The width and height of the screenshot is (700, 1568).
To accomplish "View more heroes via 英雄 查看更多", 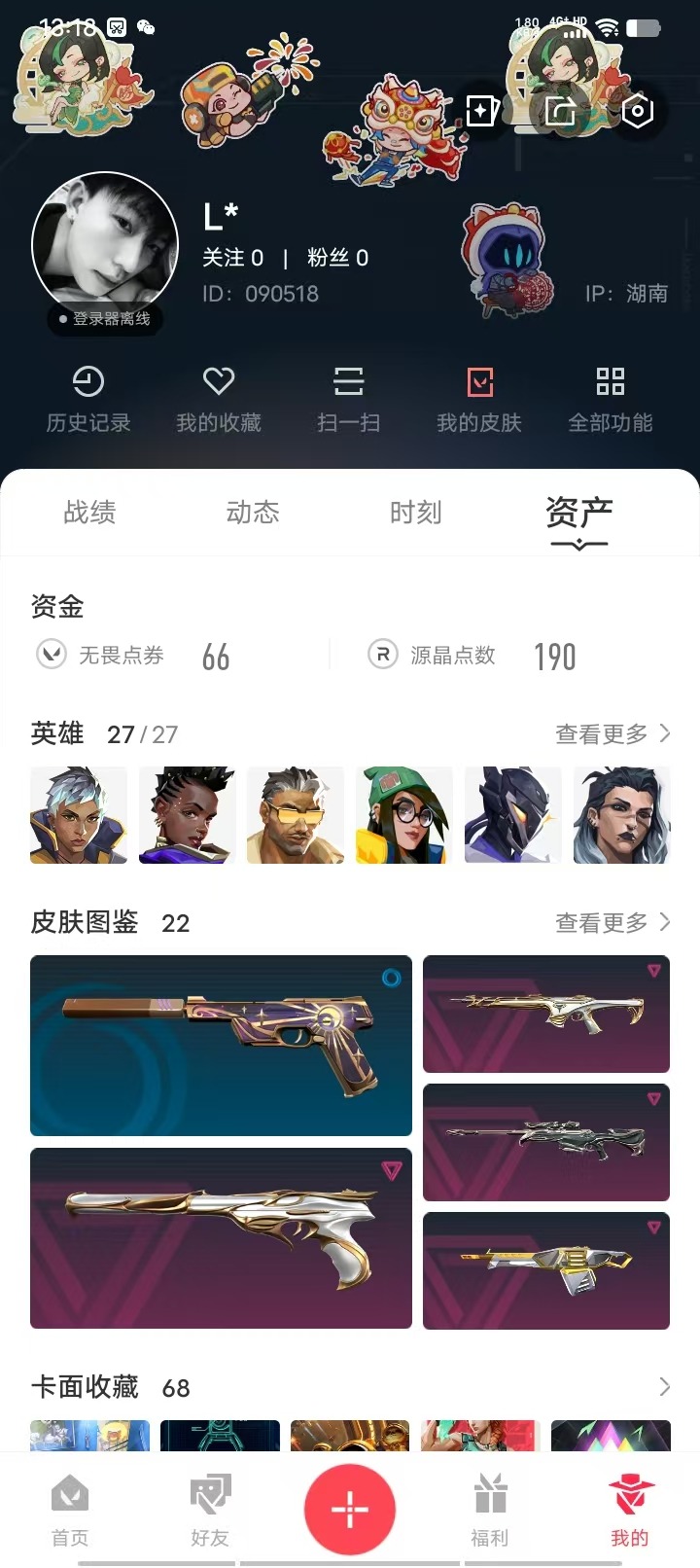I will pos(613,734).
